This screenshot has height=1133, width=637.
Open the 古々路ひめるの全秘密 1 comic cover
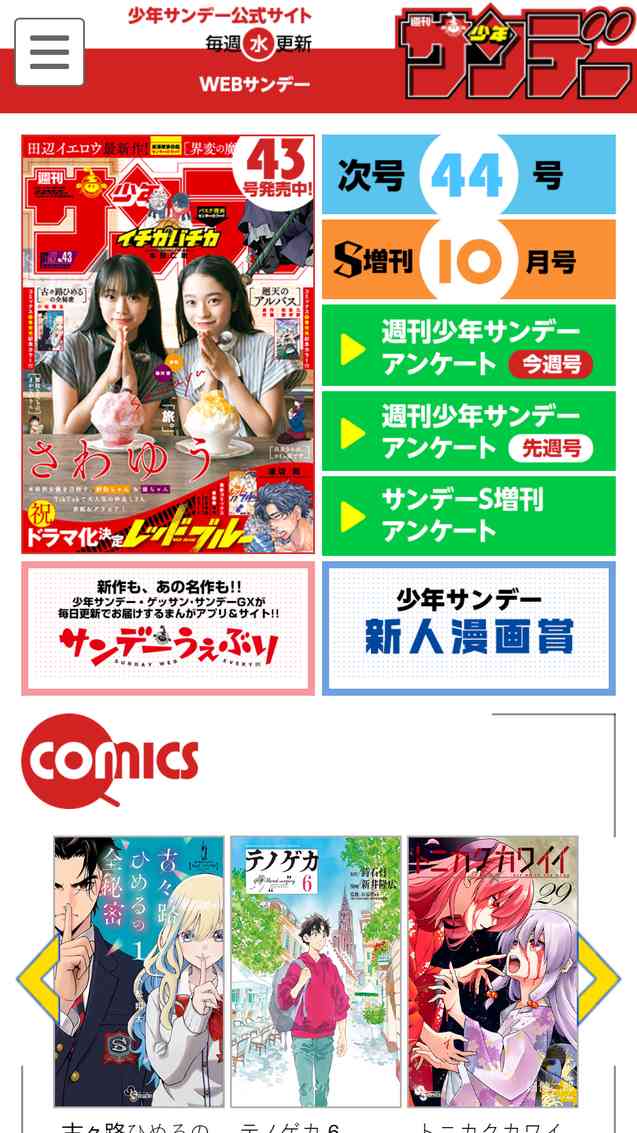coord(138,971)
